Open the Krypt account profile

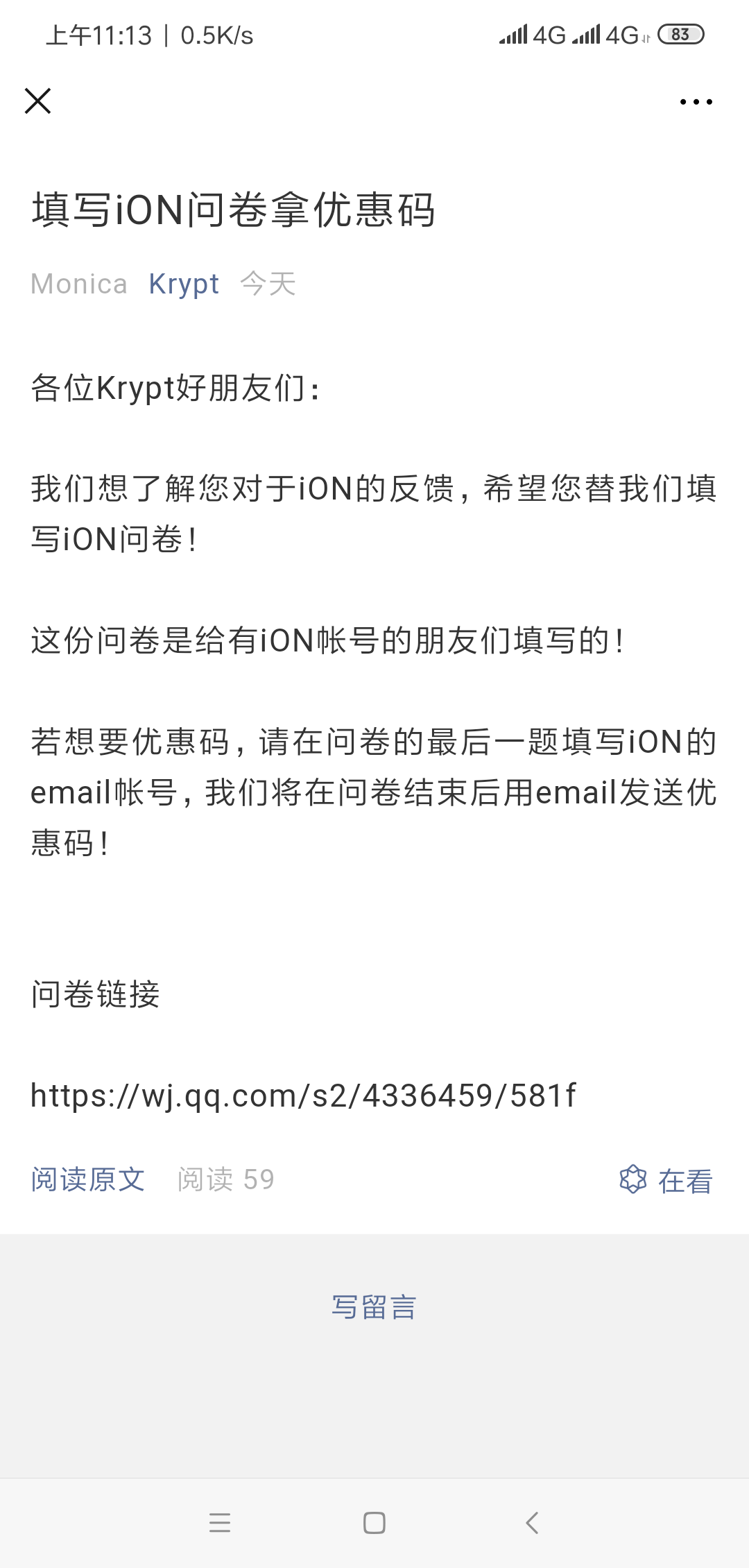point(184,284)
